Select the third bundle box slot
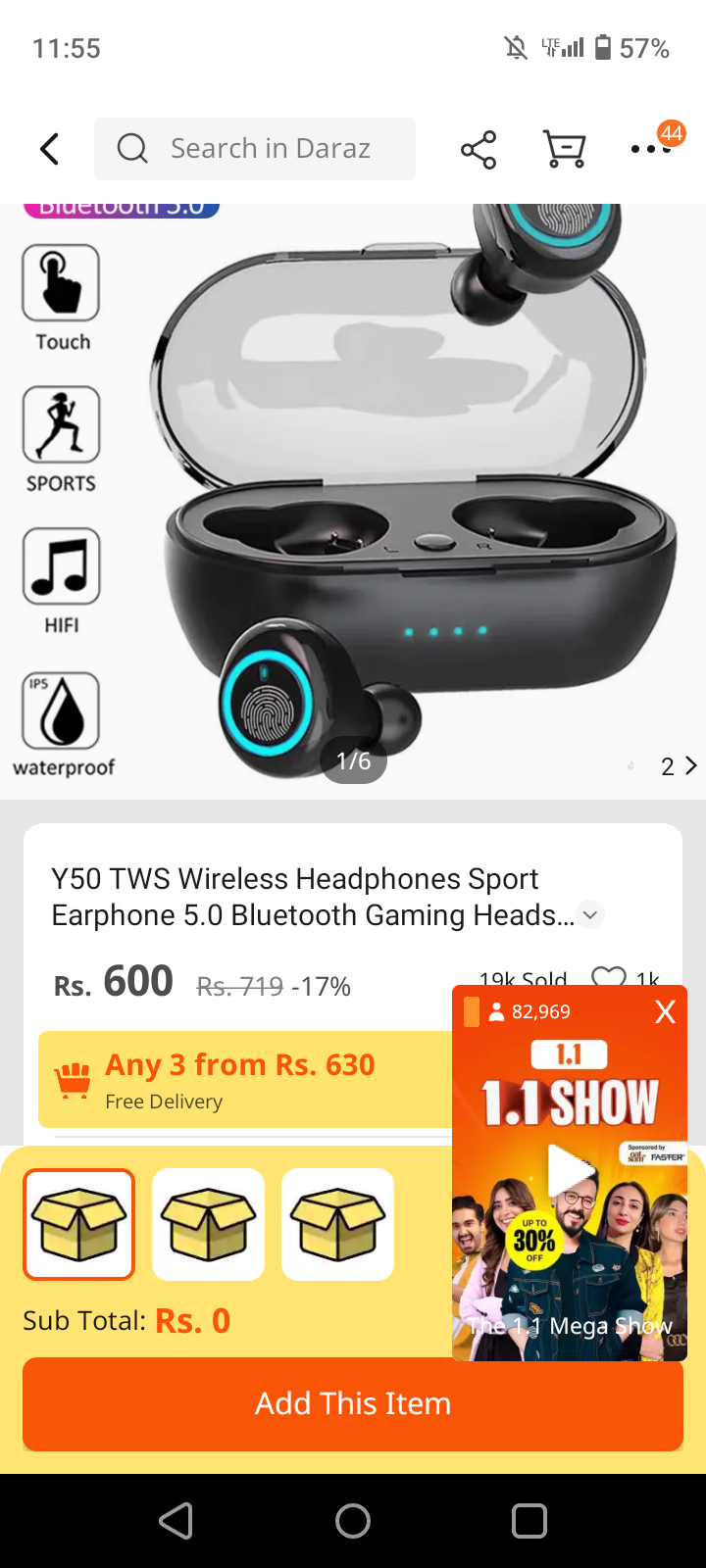 coord(337,1224)
